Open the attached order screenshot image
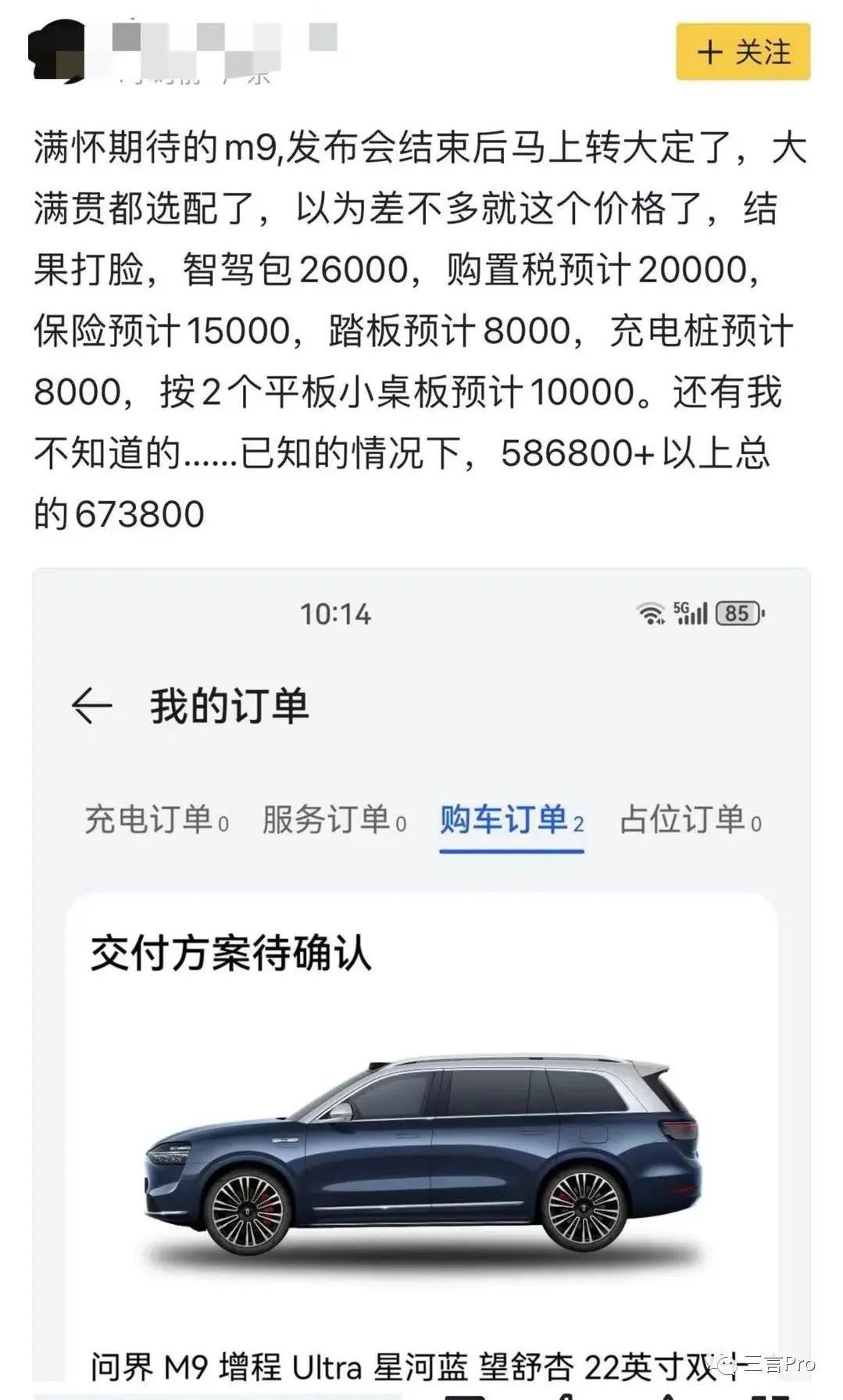Viewport: 843px width, 1400px height. 421,977
